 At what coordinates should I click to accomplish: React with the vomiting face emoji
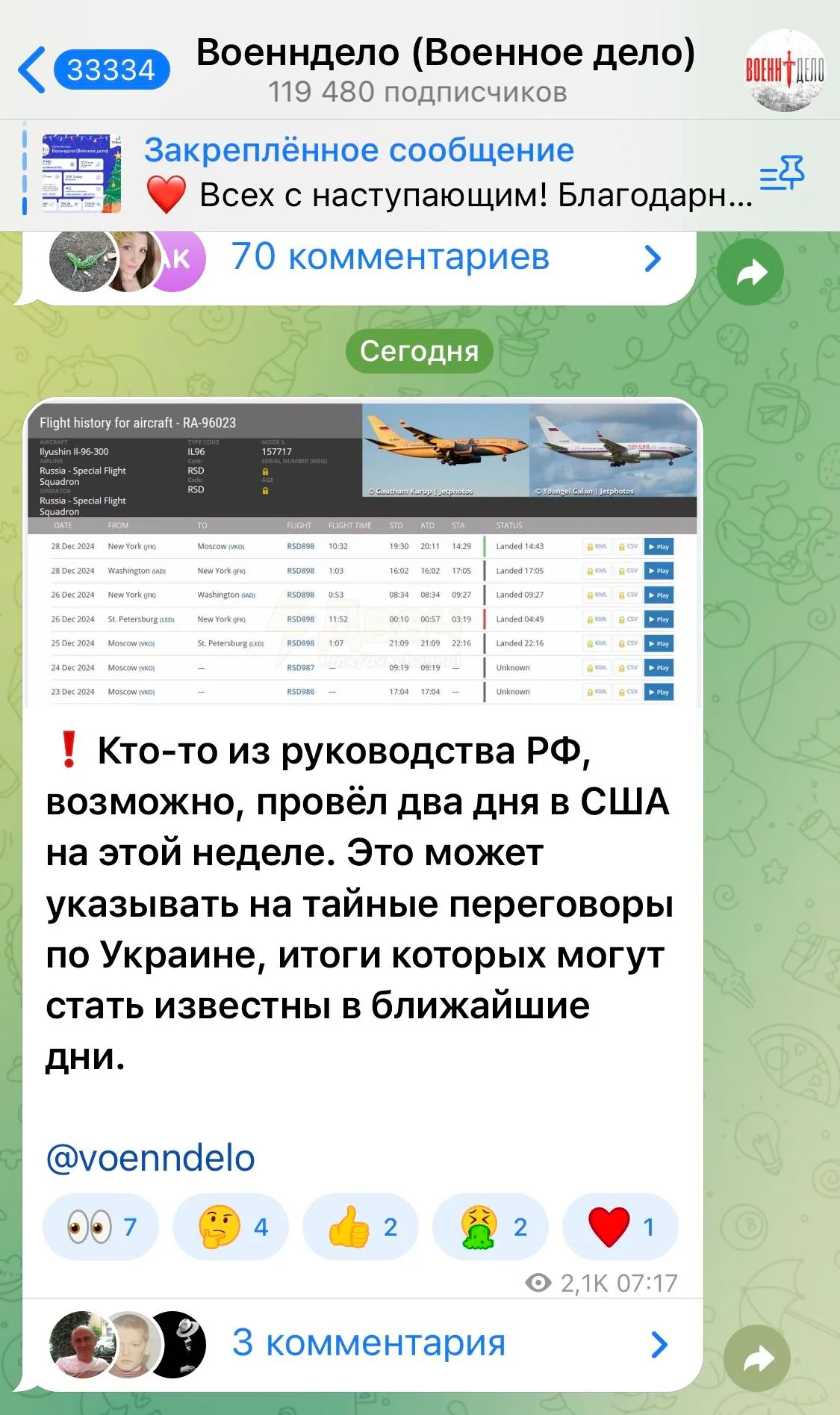[491, 1227]
